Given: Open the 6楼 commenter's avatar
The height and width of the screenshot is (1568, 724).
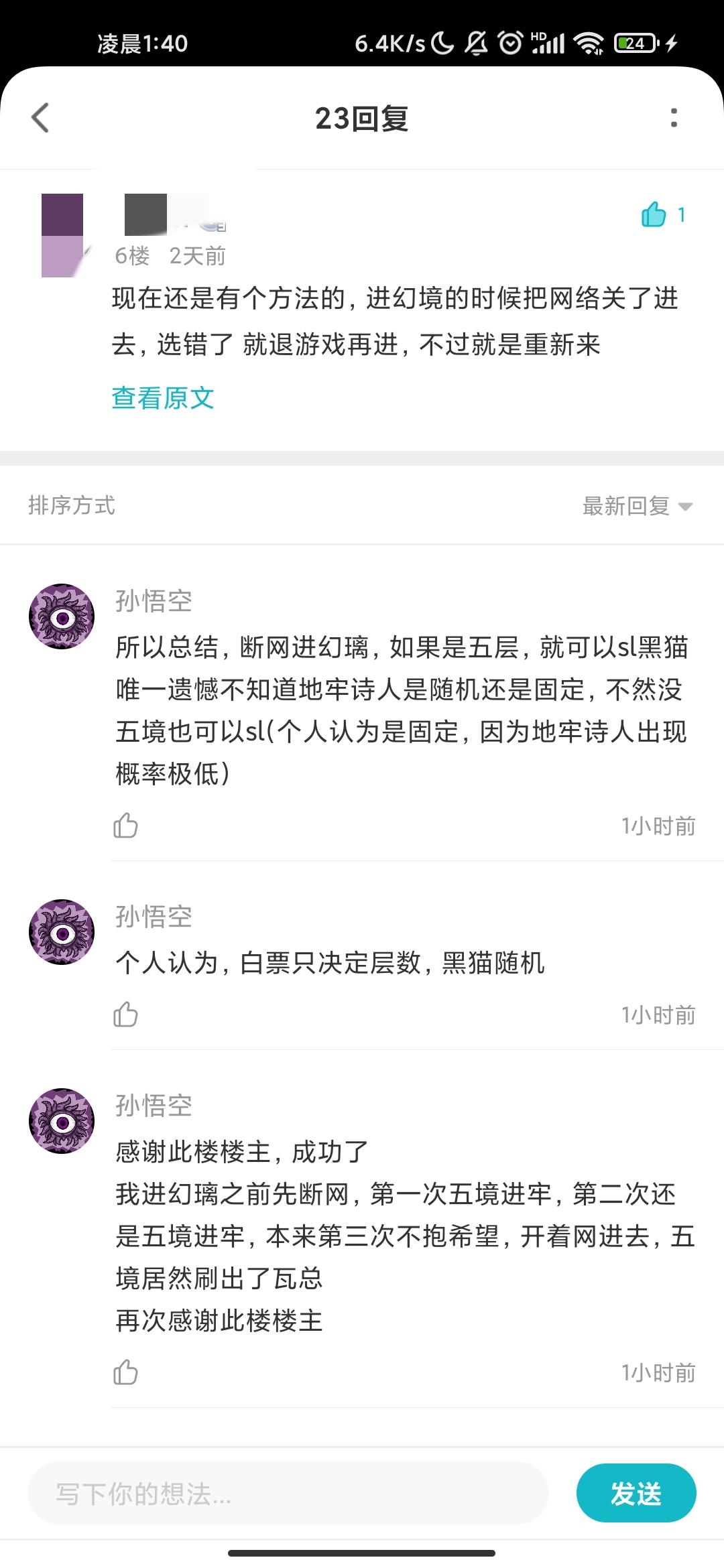Looking at the screenshot, I should (62, 235).
